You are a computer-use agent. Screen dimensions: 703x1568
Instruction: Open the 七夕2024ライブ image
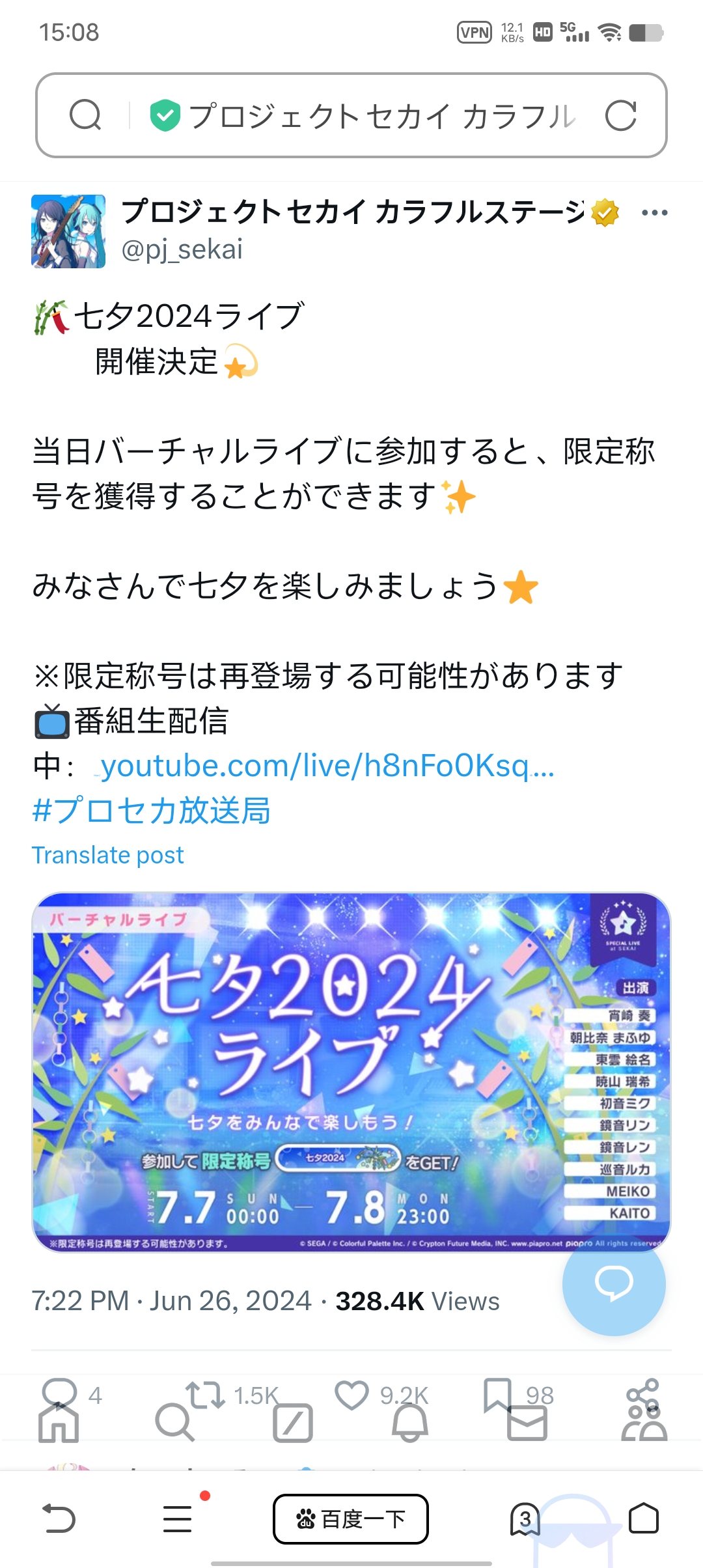(x=351, y=1071)
